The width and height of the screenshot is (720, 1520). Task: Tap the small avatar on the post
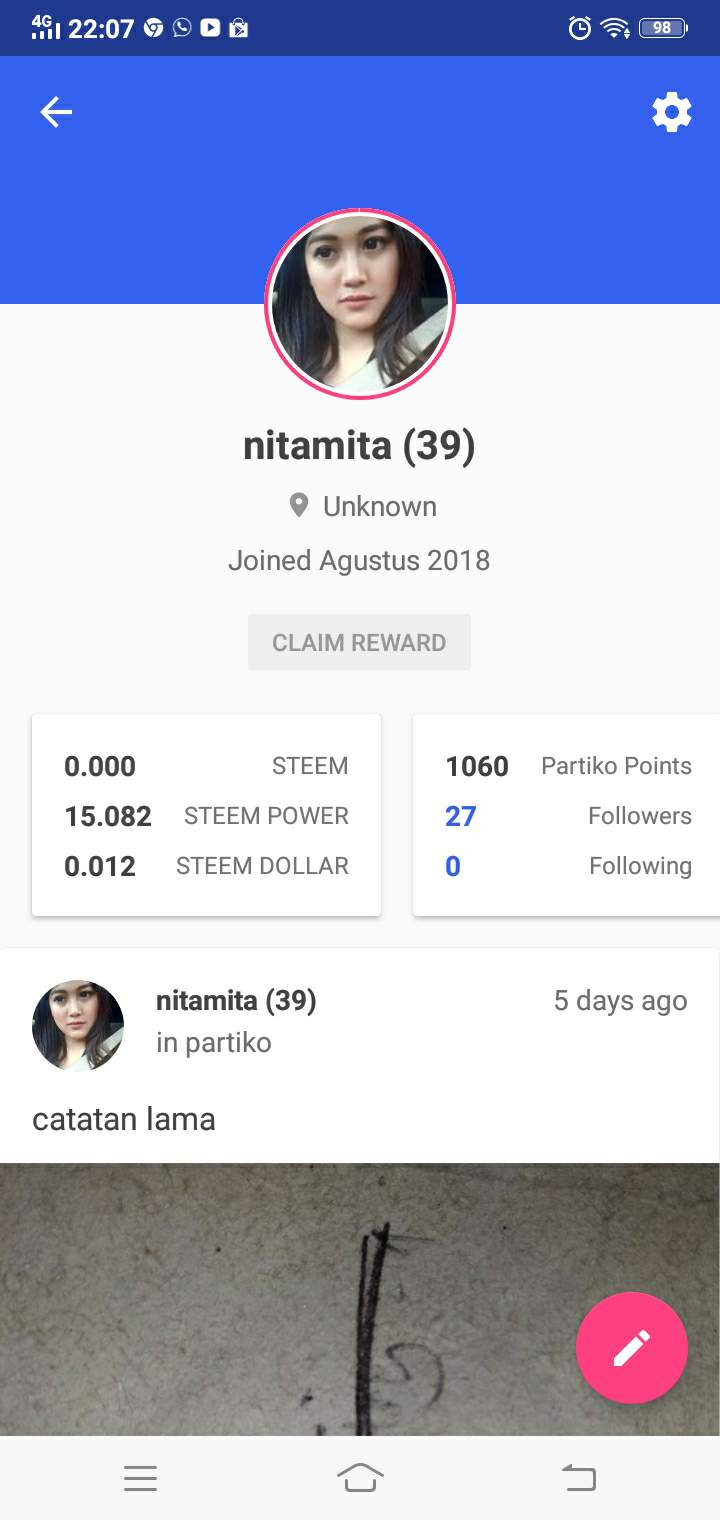[78, 1025]
